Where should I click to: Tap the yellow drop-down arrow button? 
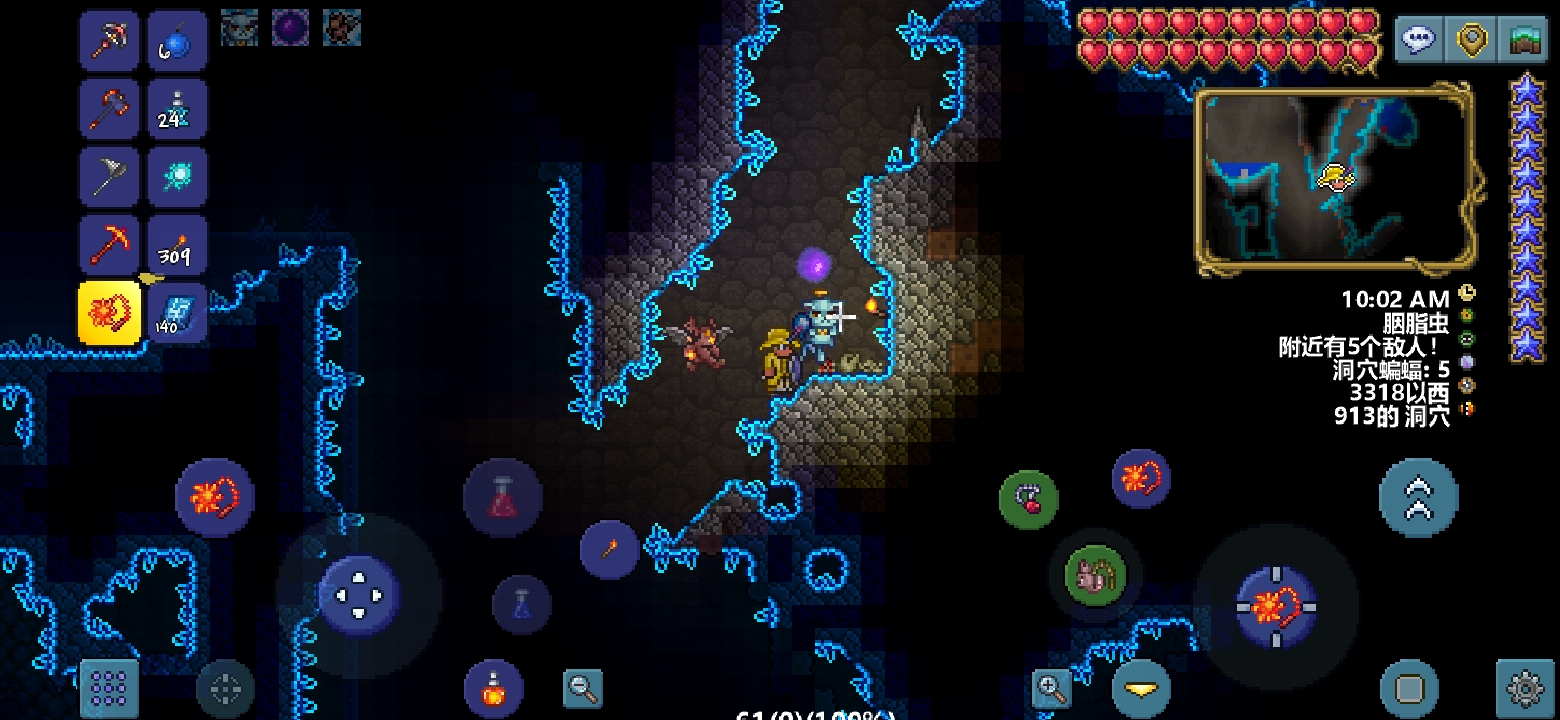1141,688
